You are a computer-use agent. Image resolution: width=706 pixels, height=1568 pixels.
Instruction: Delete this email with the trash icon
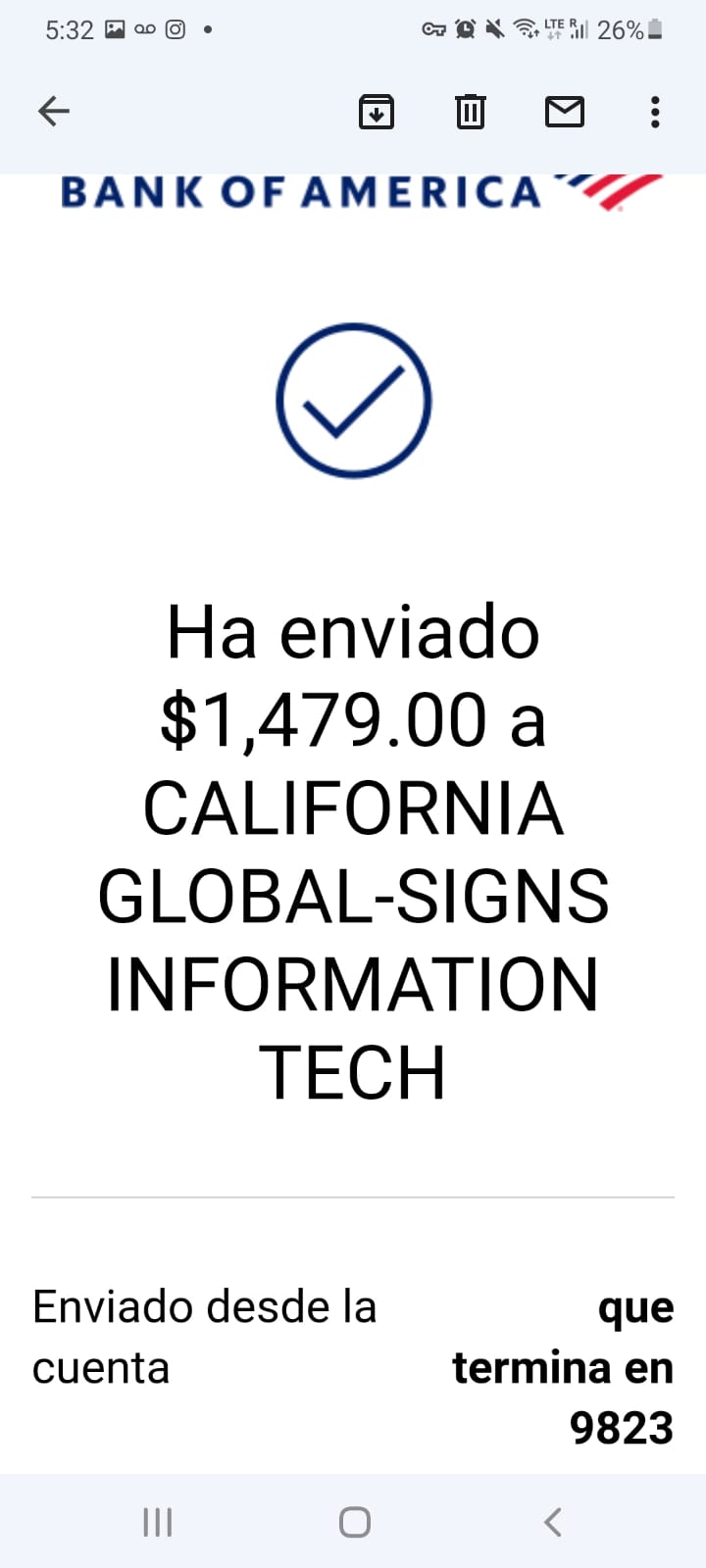coord(471,112)
